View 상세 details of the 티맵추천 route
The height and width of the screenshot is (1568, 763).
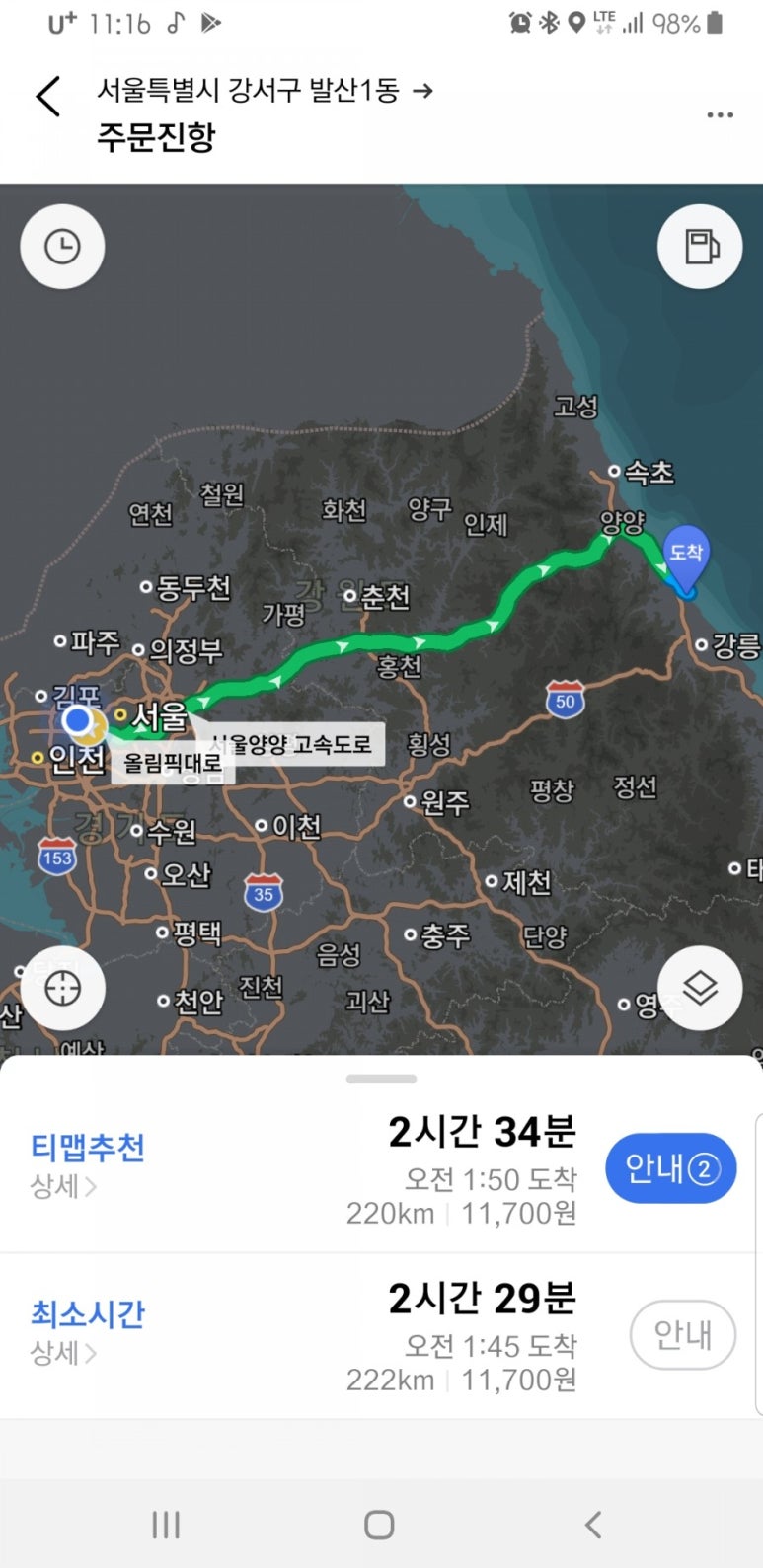pyautogui.click(x=63, y=1186)
